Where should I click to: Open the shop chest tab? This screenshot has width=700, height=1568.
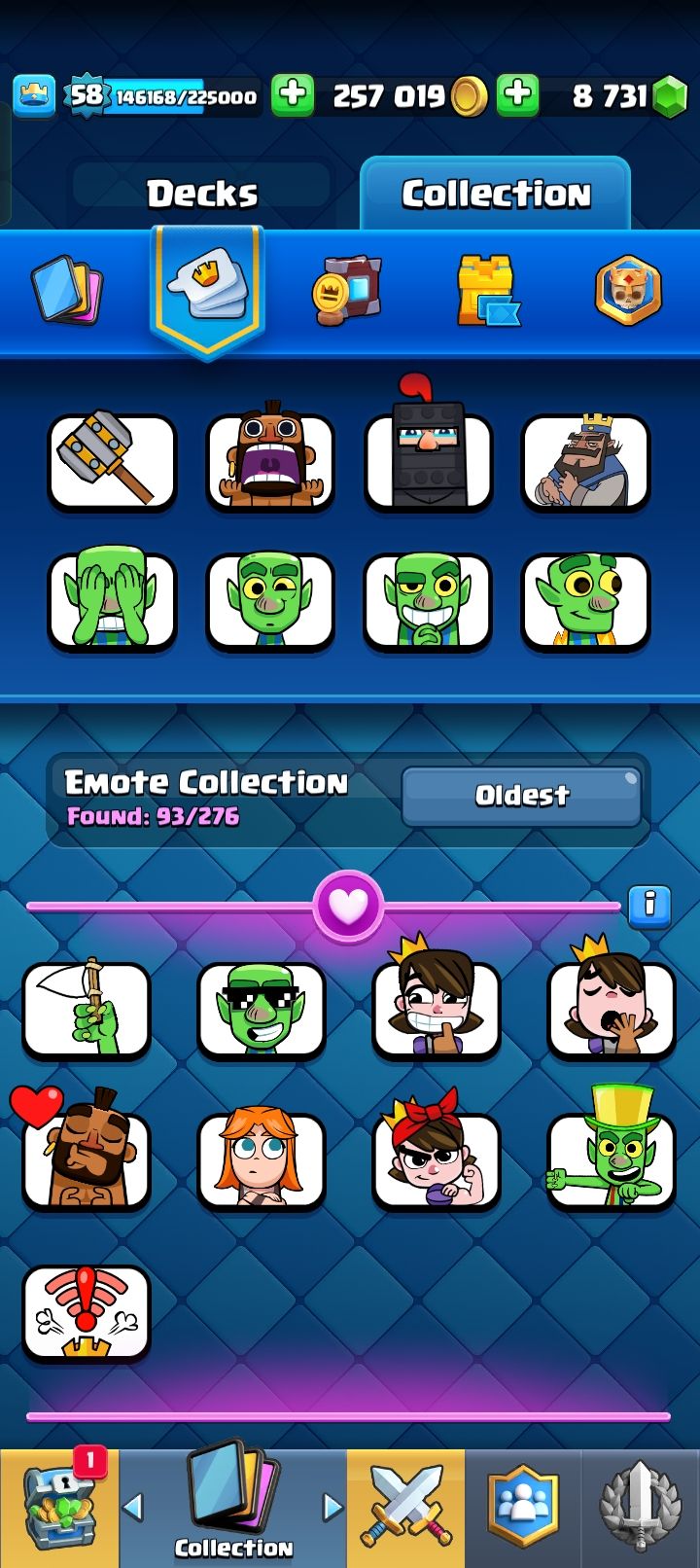(x=58, y=1508)
